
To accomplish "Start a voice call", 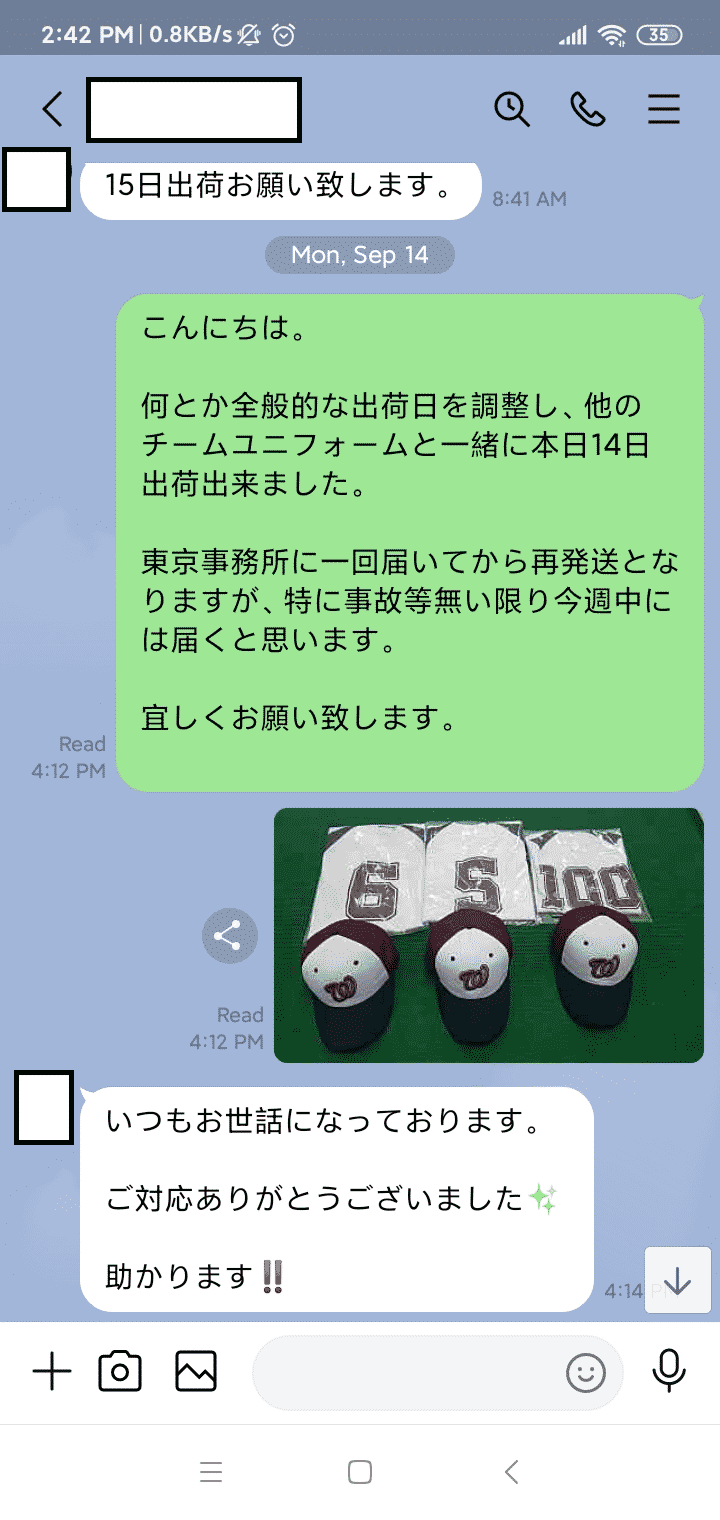I will [x=588, y=109].
